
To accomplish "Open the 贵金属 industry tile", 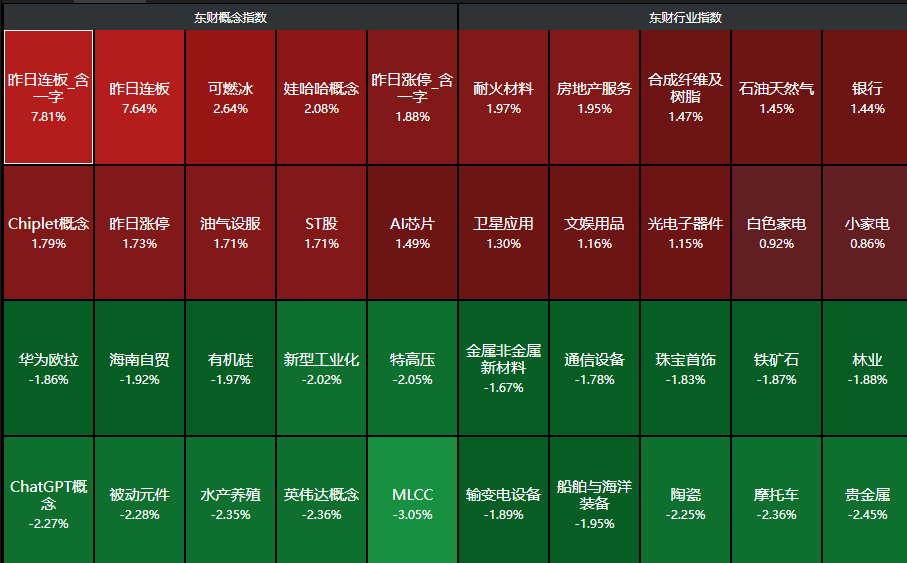I will point(866,502).
